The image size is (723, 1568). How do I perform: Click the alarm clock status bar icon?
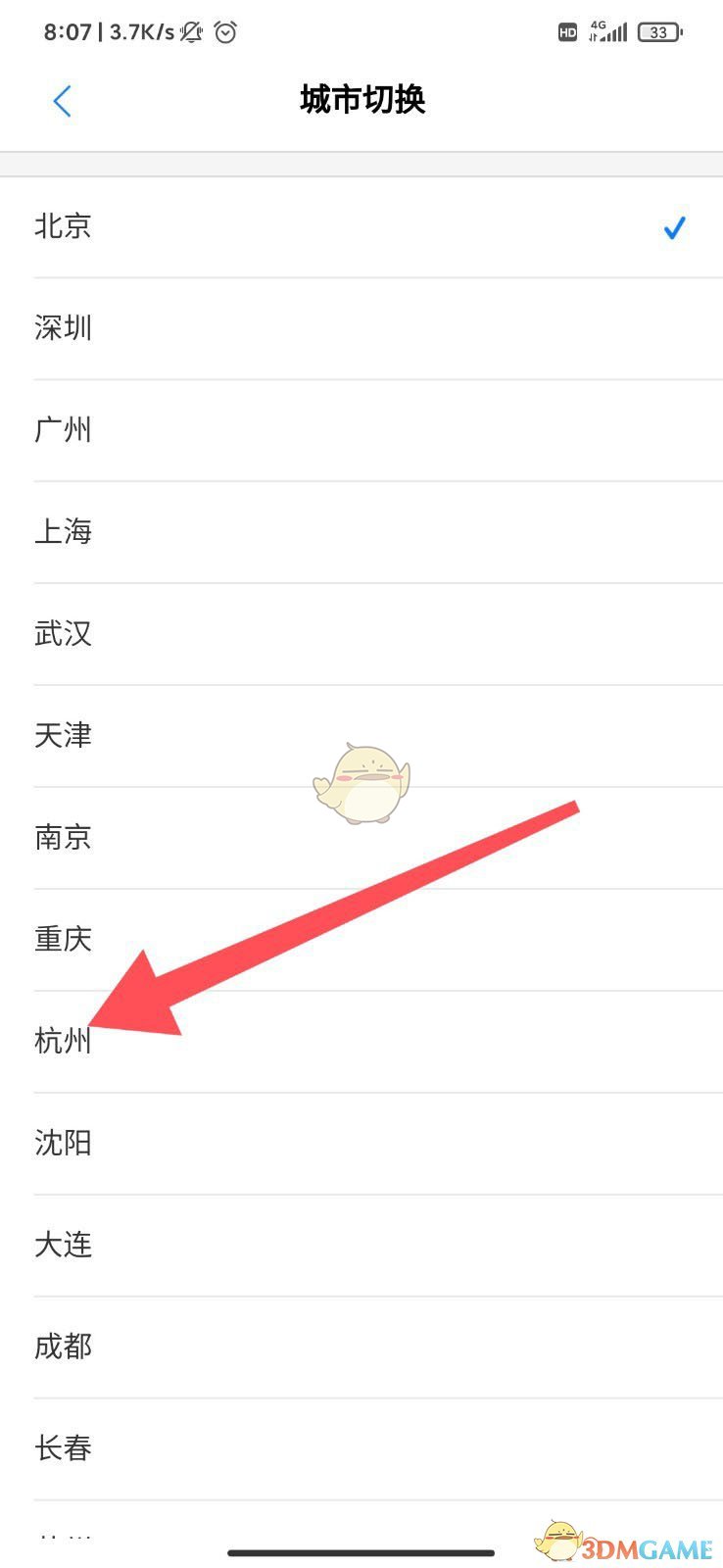[x=225, y=32]
